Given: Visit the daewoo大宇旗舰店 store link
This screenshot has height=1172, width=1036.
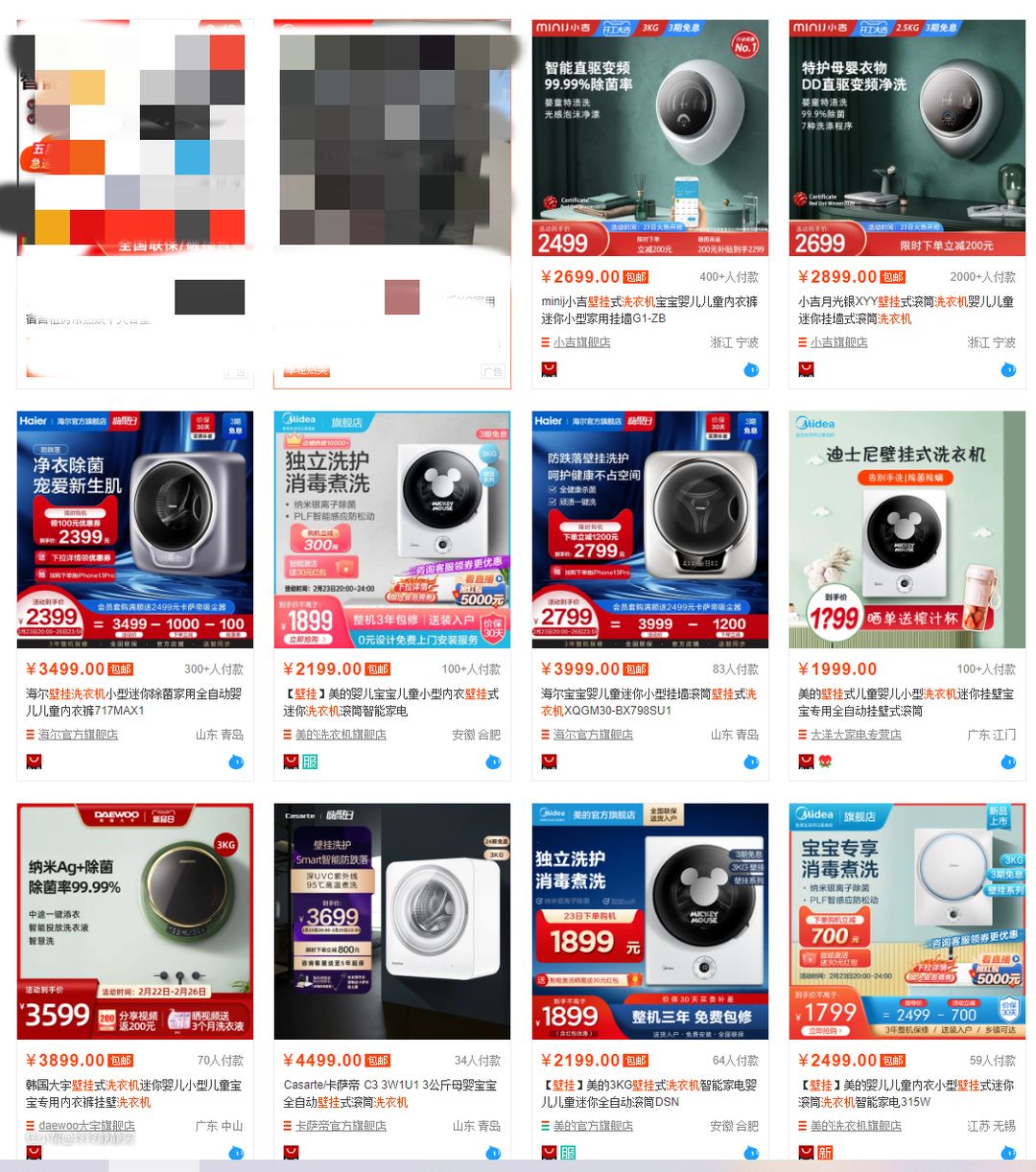Looking at the screenshot, I should pos(86,1126).
